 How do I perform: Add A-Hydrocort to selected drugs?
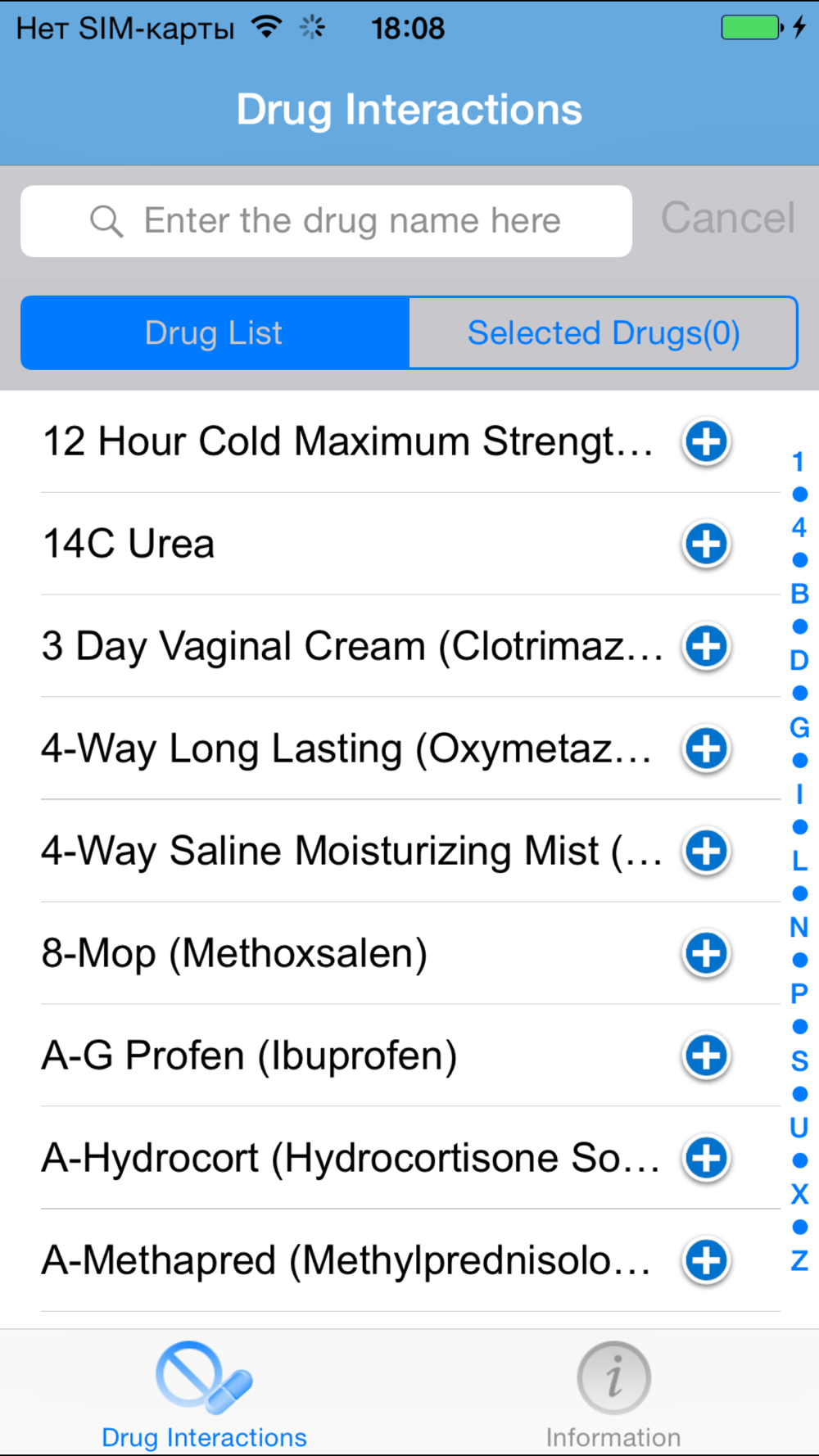point(706,1159)
